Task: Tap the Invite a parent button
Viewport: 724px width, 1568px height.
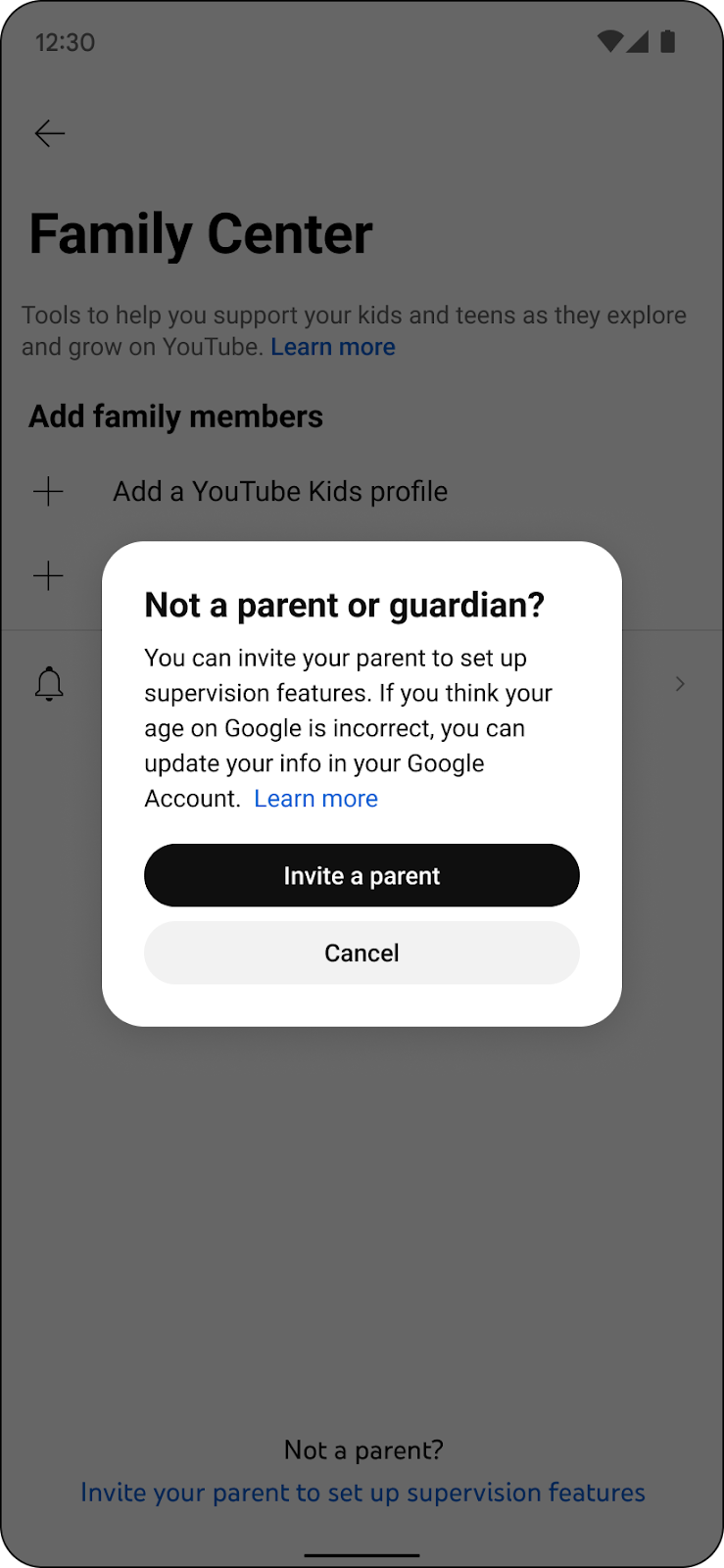Action: tap(362, 875)
